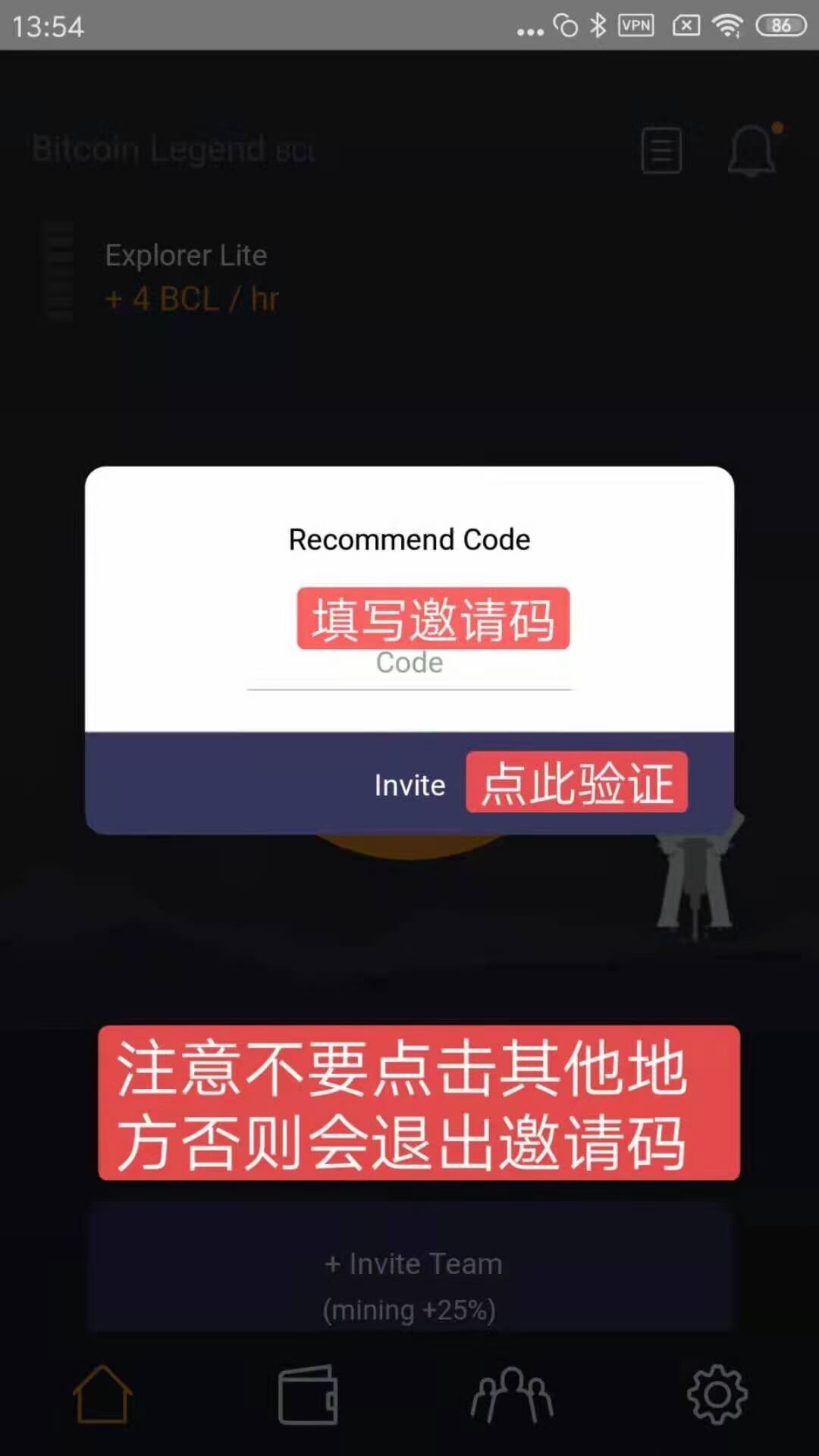Switch to the wallet tab
The image size is (819, 1456).
point(307,1395)
